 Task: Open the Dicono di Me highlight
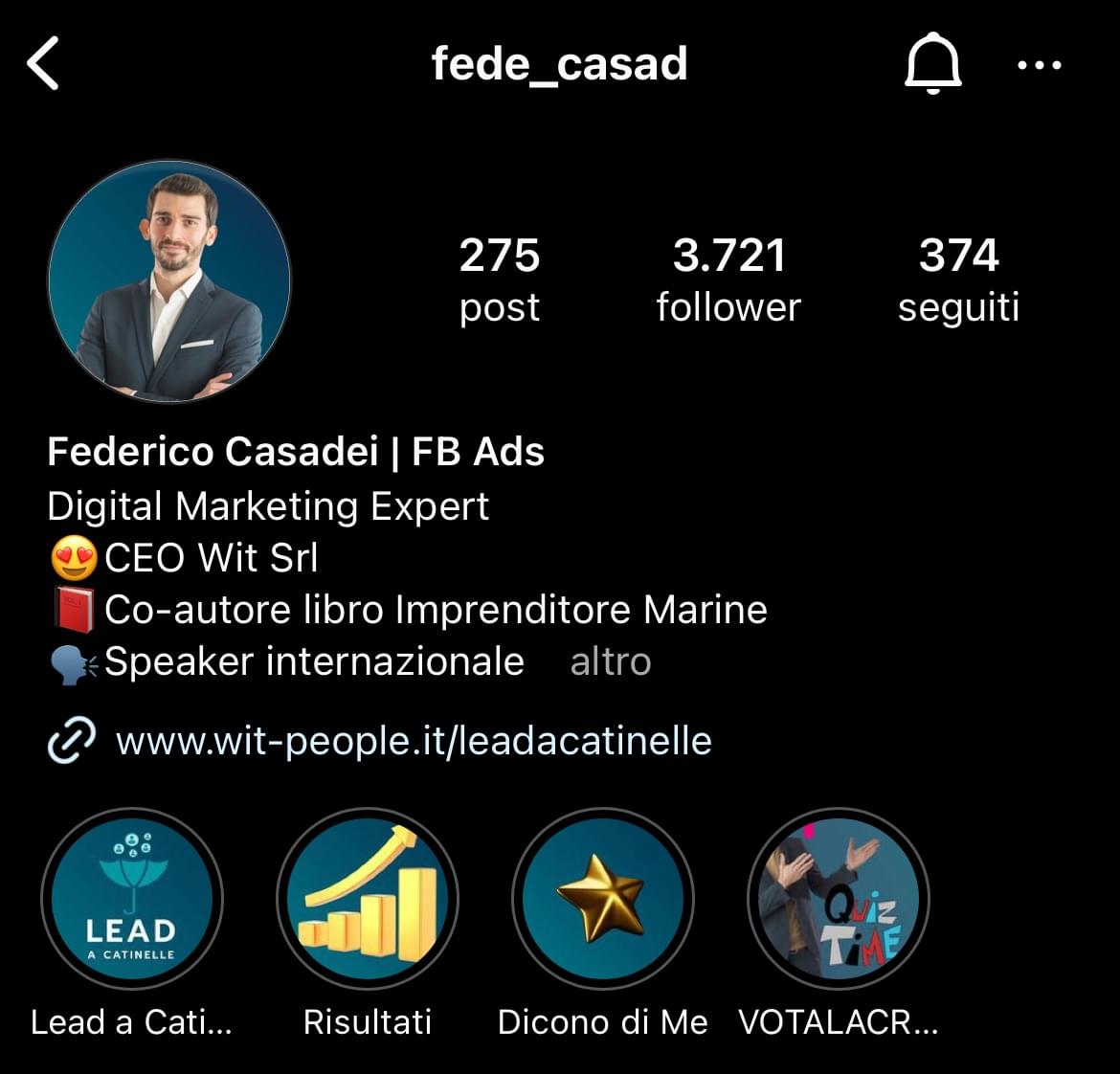pos(602,899)
